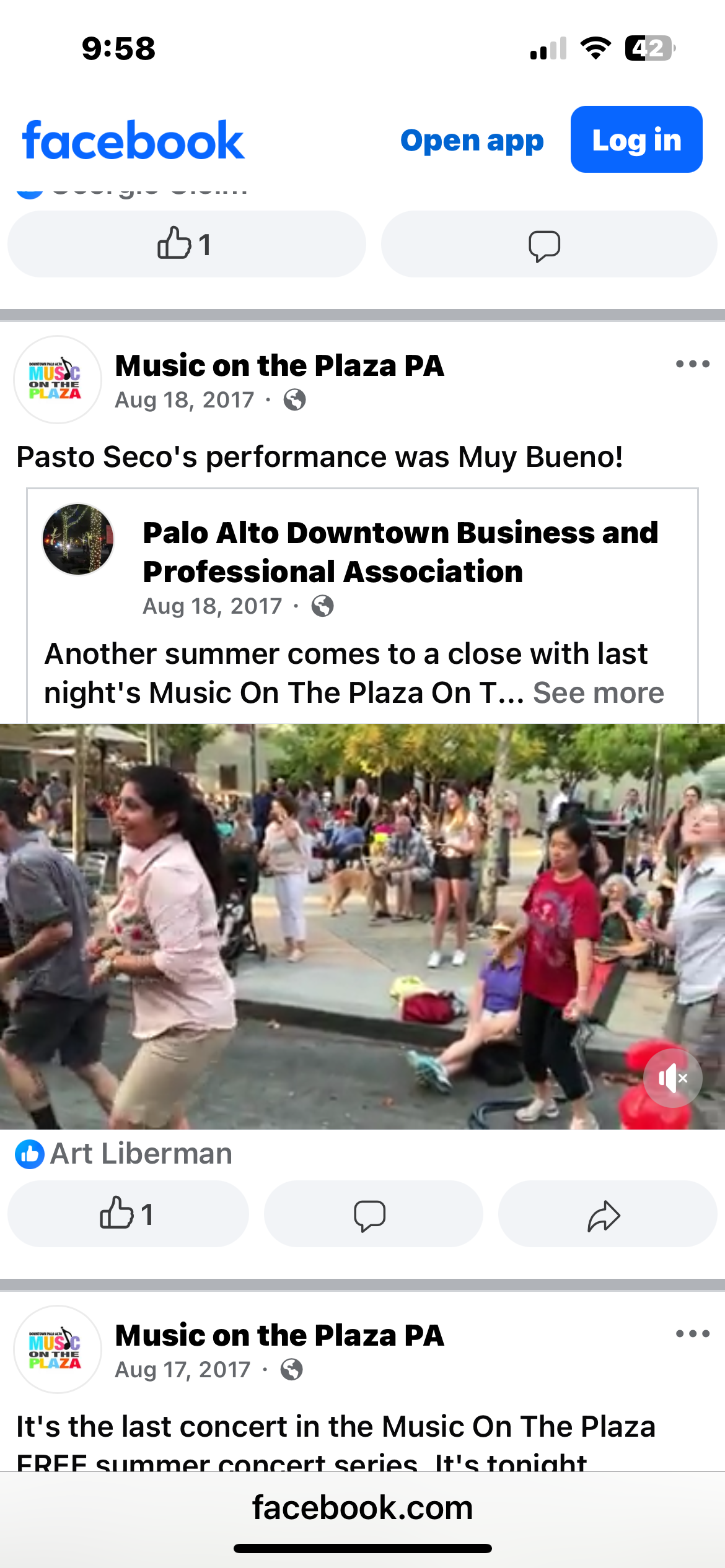Screen dimensions: 725x1568
Task: Open the Facebook app link
Action: pyautogui.click(x=472, y=141)
